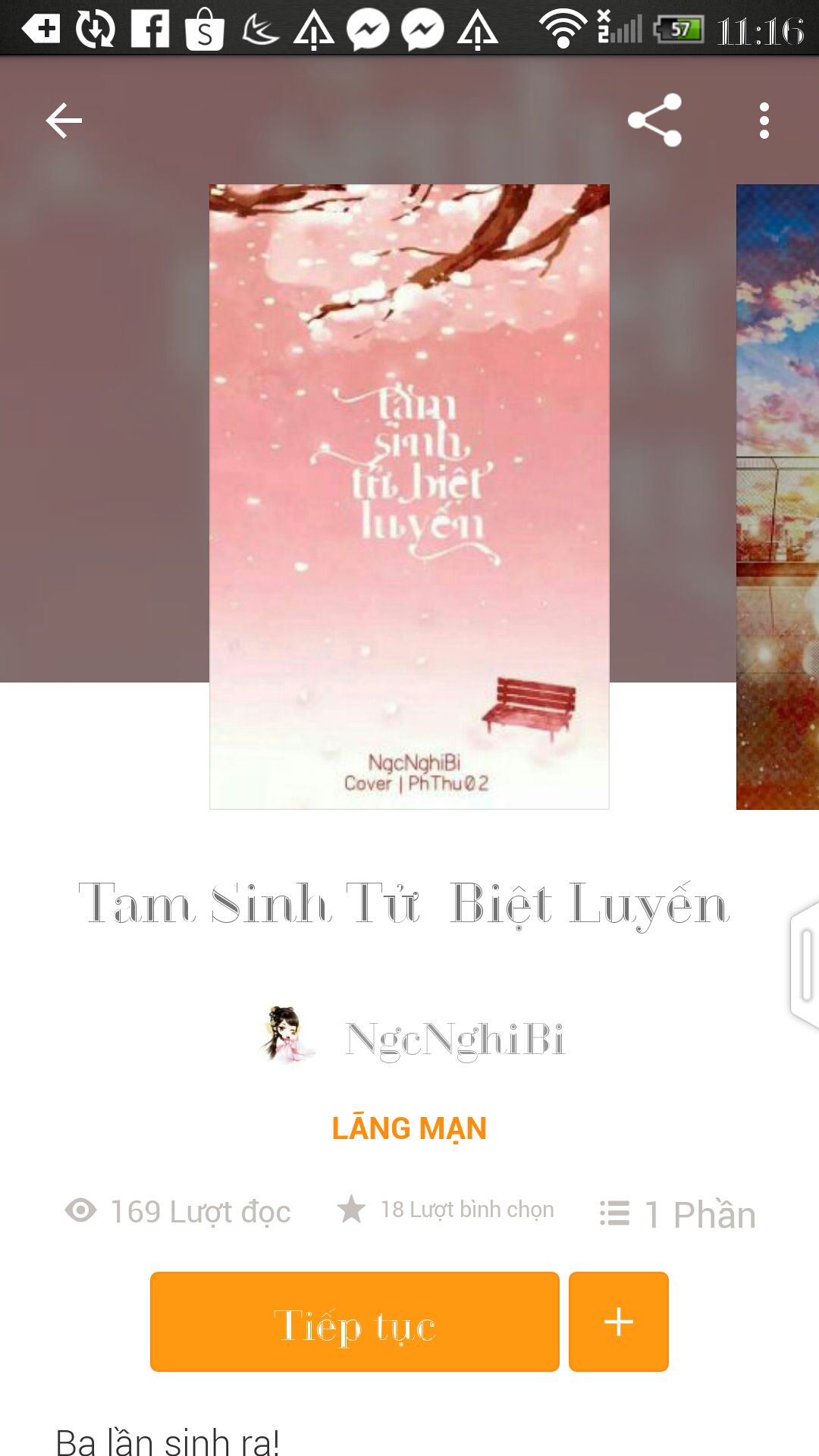
Task: Open the LÃNG MẠN category
Action: [409, 1128]
